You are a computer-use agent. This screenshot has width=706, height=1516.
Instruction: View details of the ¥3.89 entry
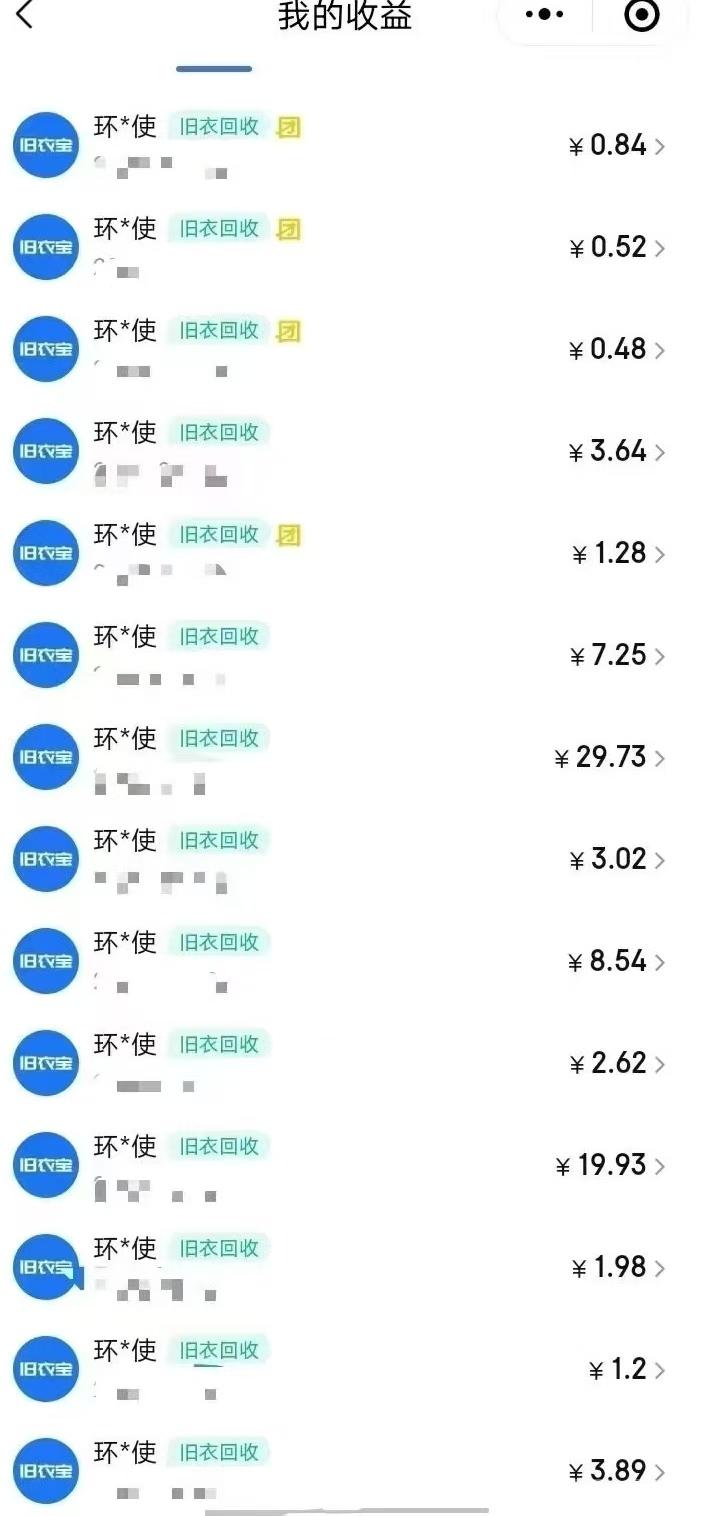pyautogui.click(x=353, y=1470)
